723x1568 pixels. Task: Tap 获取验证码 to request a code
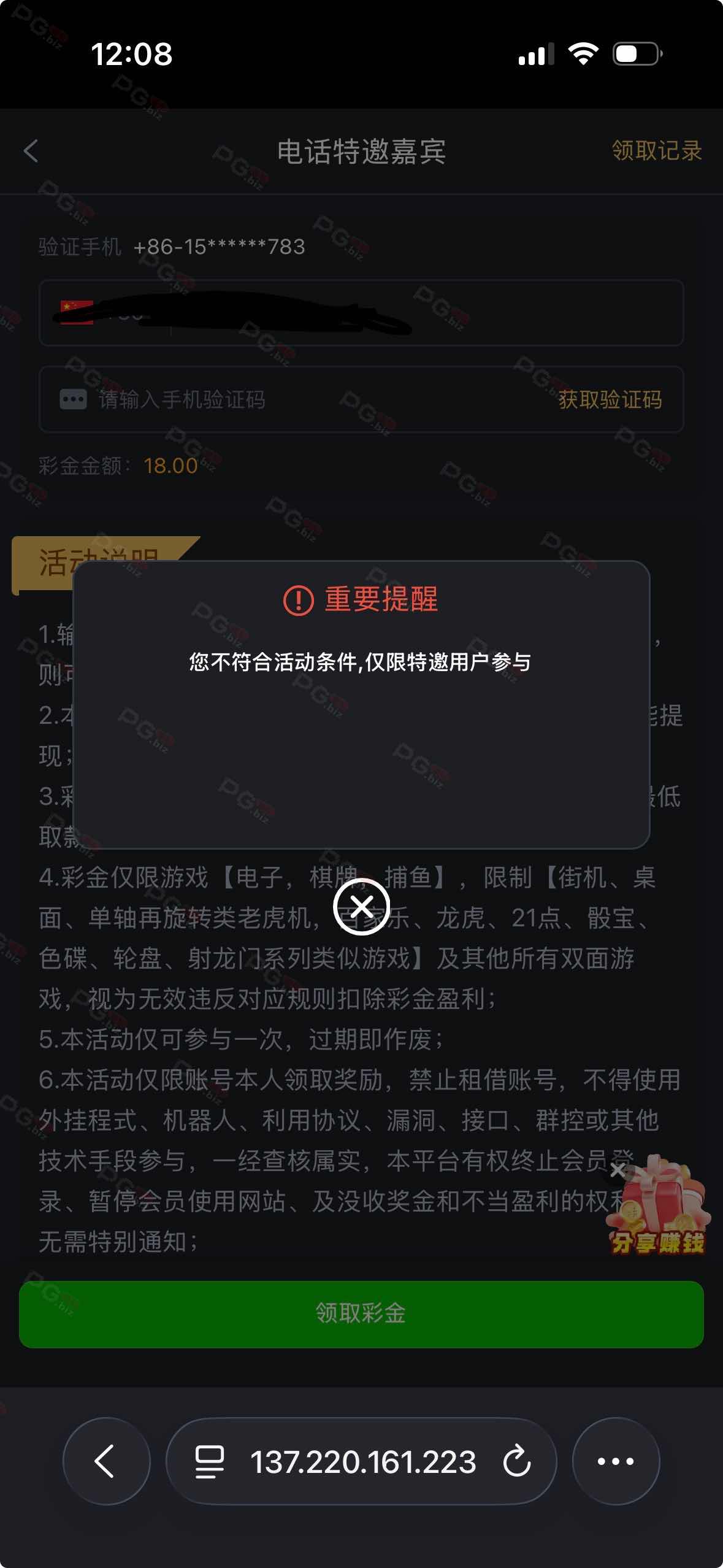pos(610,400)
